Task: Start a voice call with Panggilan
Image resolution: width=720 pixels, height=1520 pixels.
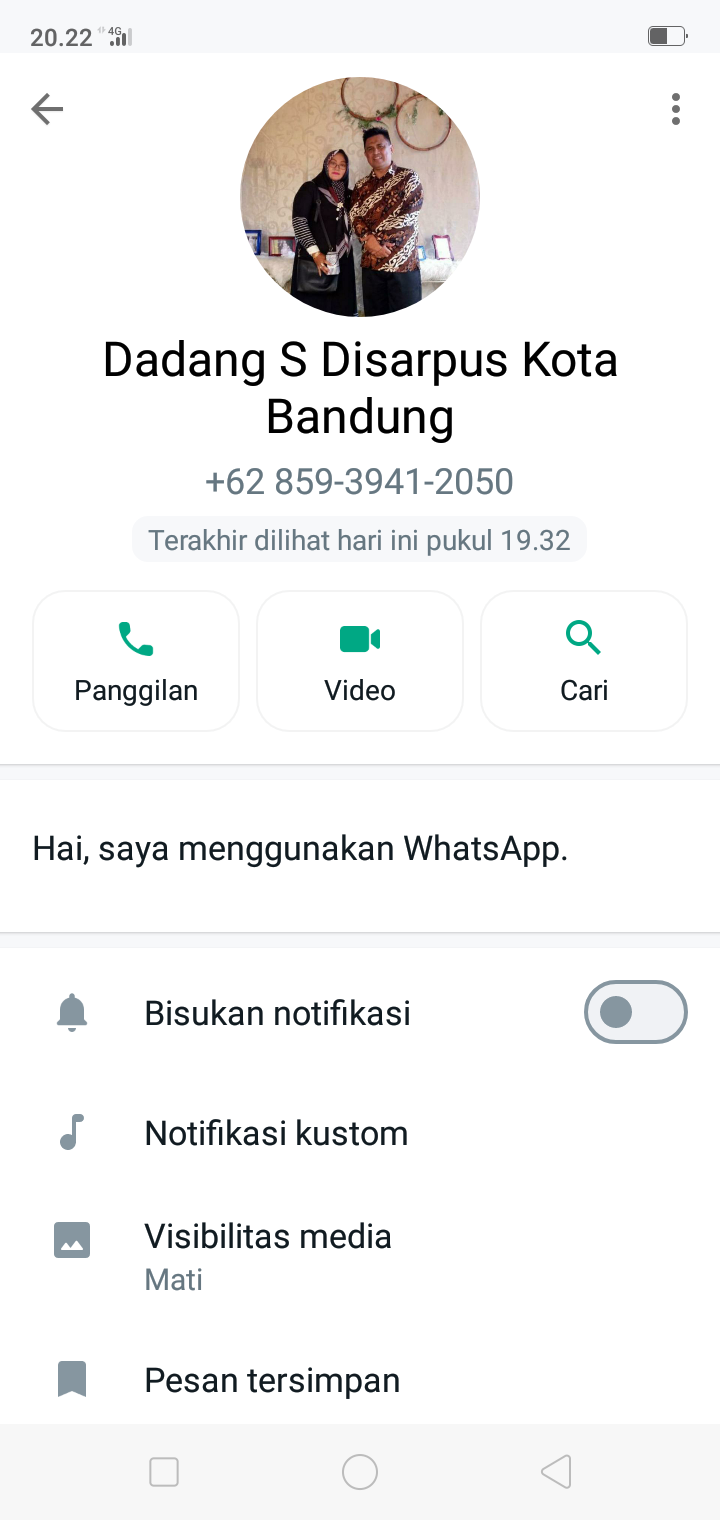Action: pos(136,661)
